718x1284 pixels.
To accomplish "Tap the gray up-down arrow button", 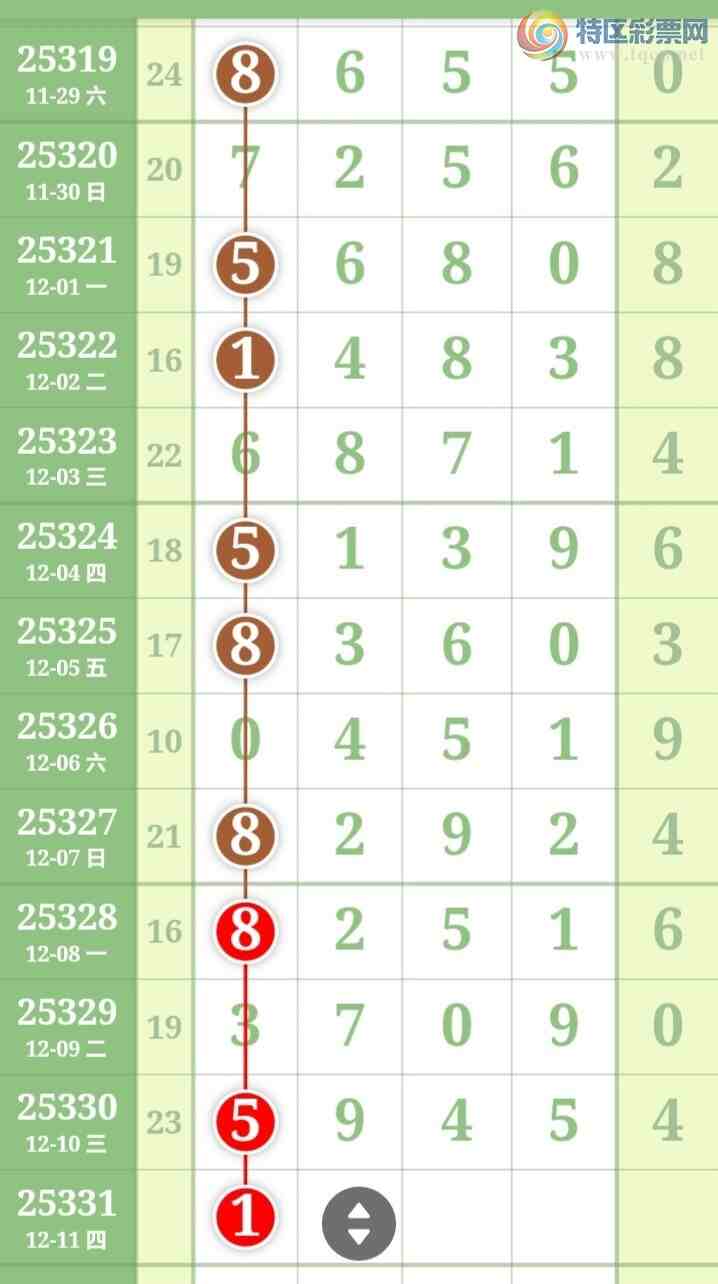I will 359,1223.
